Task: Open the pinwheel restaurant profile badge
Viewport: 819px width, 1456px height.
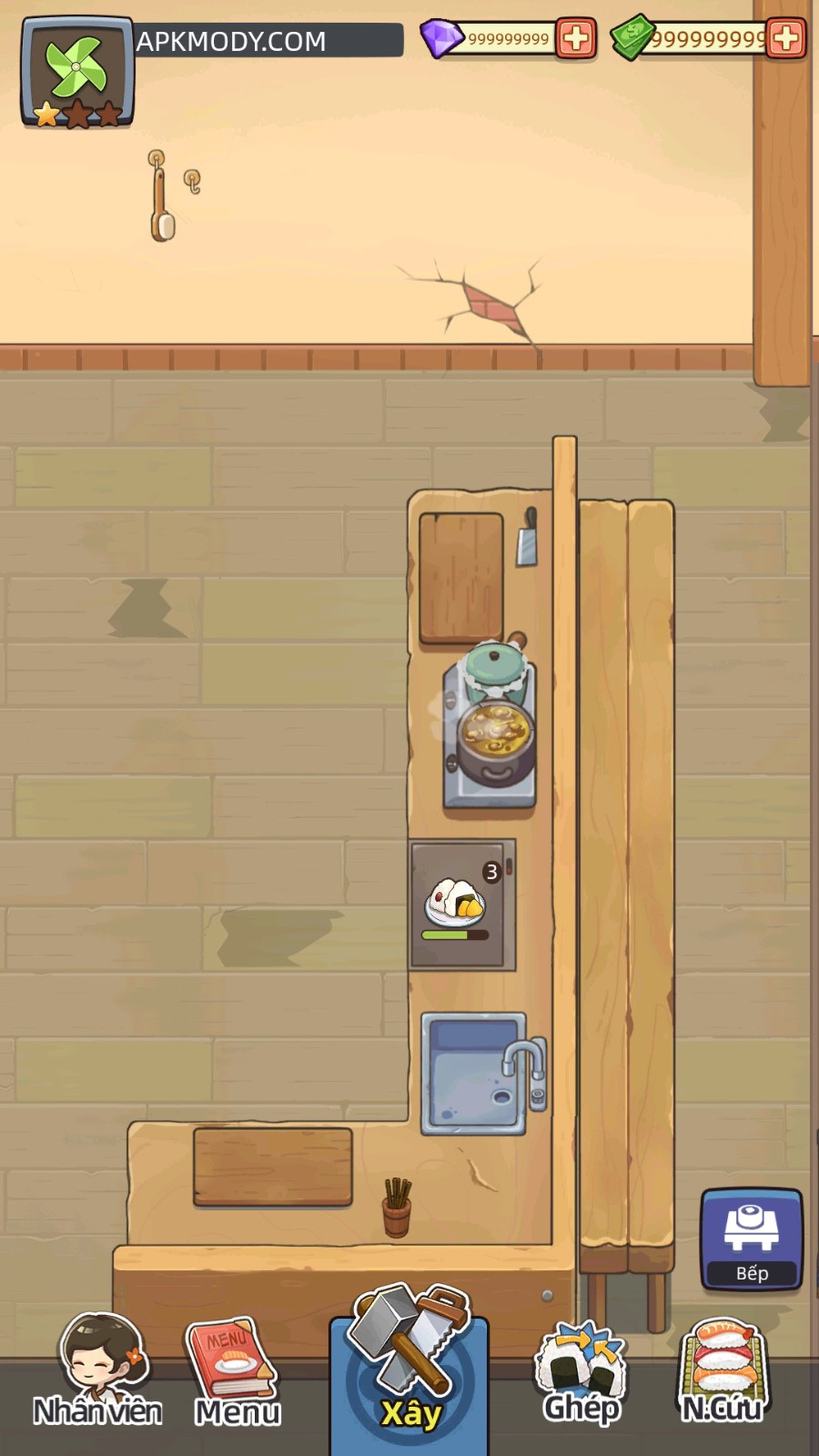Action: coord(77,71)
